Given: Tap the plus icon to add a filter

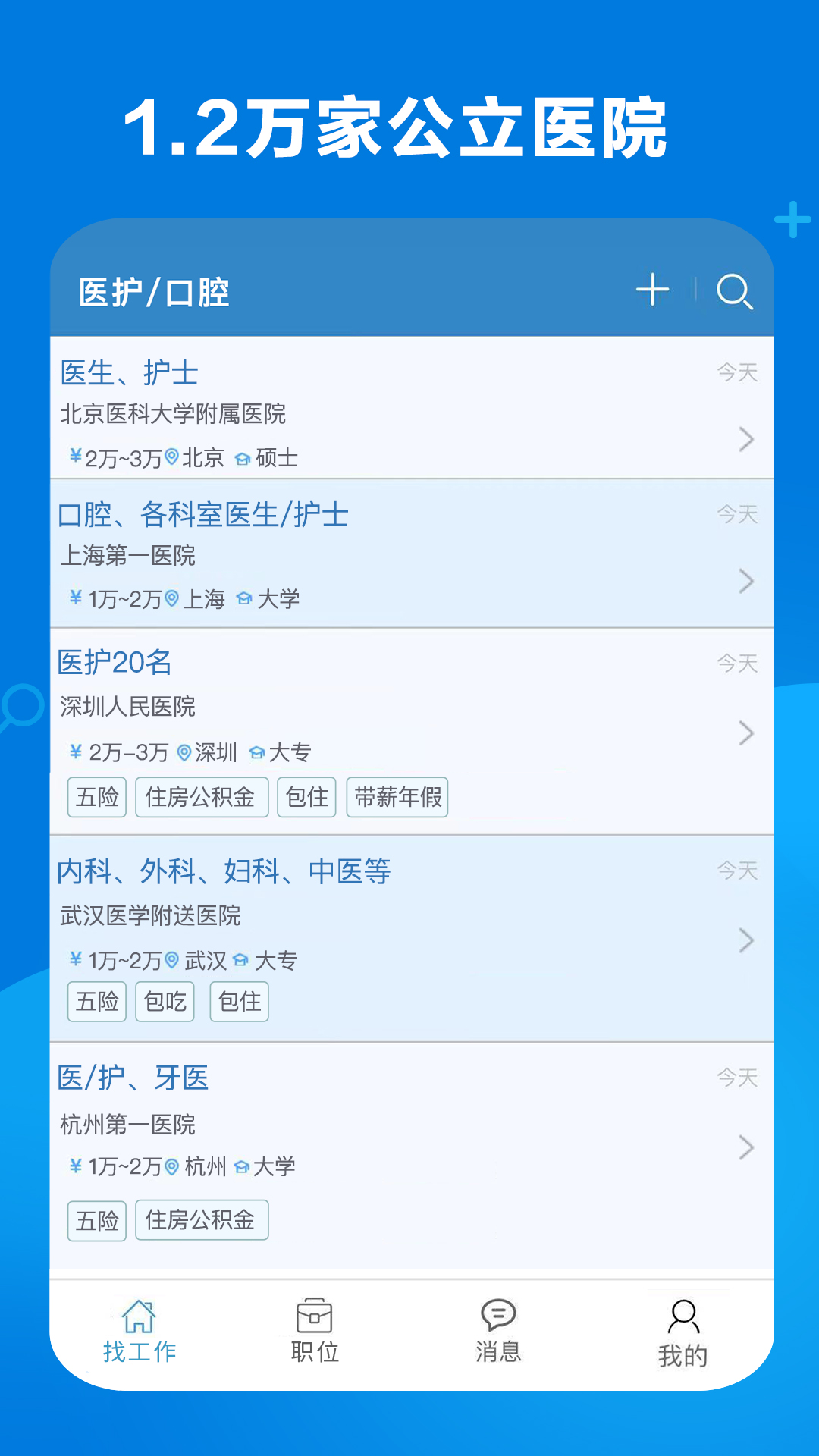Looking at the screenshot, I should pos(652,290).
